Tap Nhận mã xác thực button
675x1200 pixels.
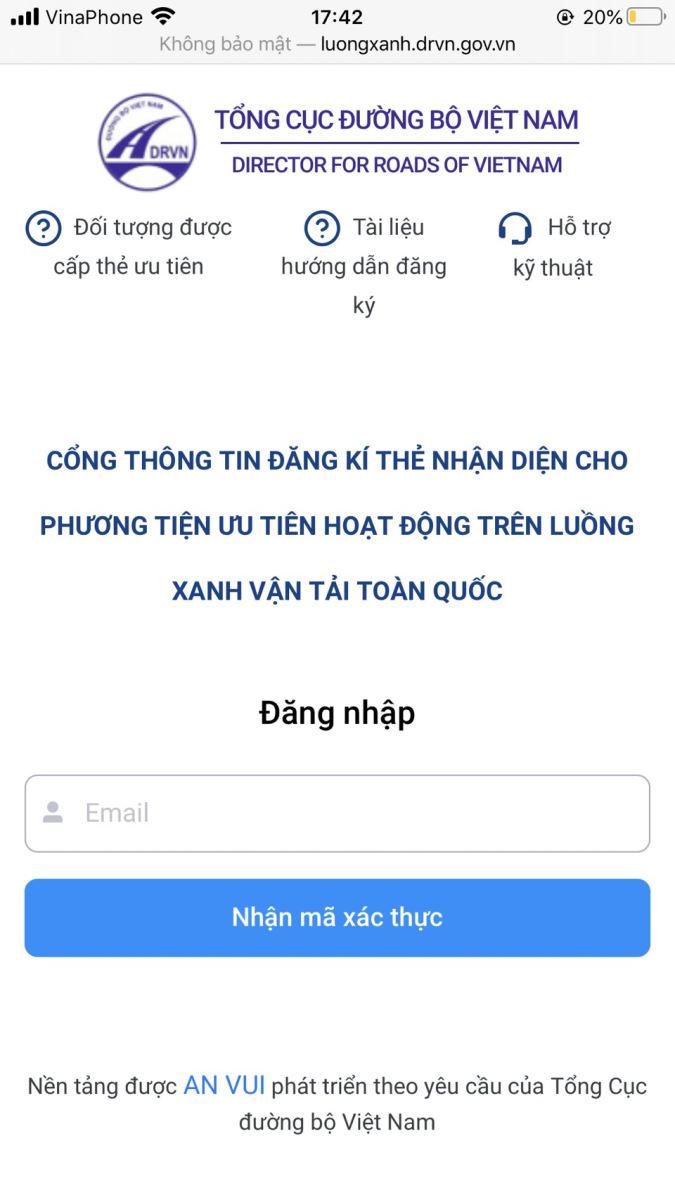(x=337, y=917)
